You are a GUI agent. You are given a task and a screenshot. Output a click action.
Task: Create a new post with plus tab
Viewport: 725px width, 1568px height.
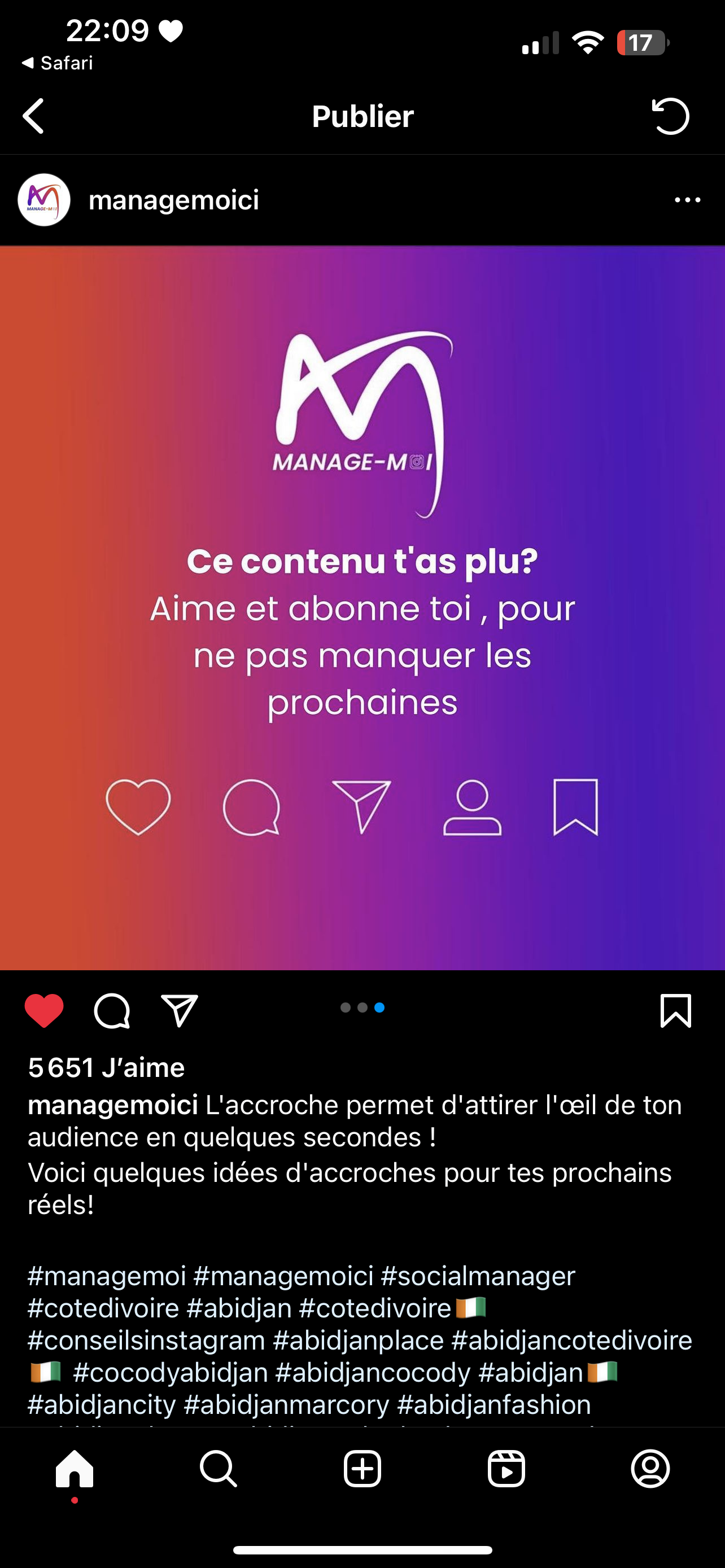point(362,1469)
